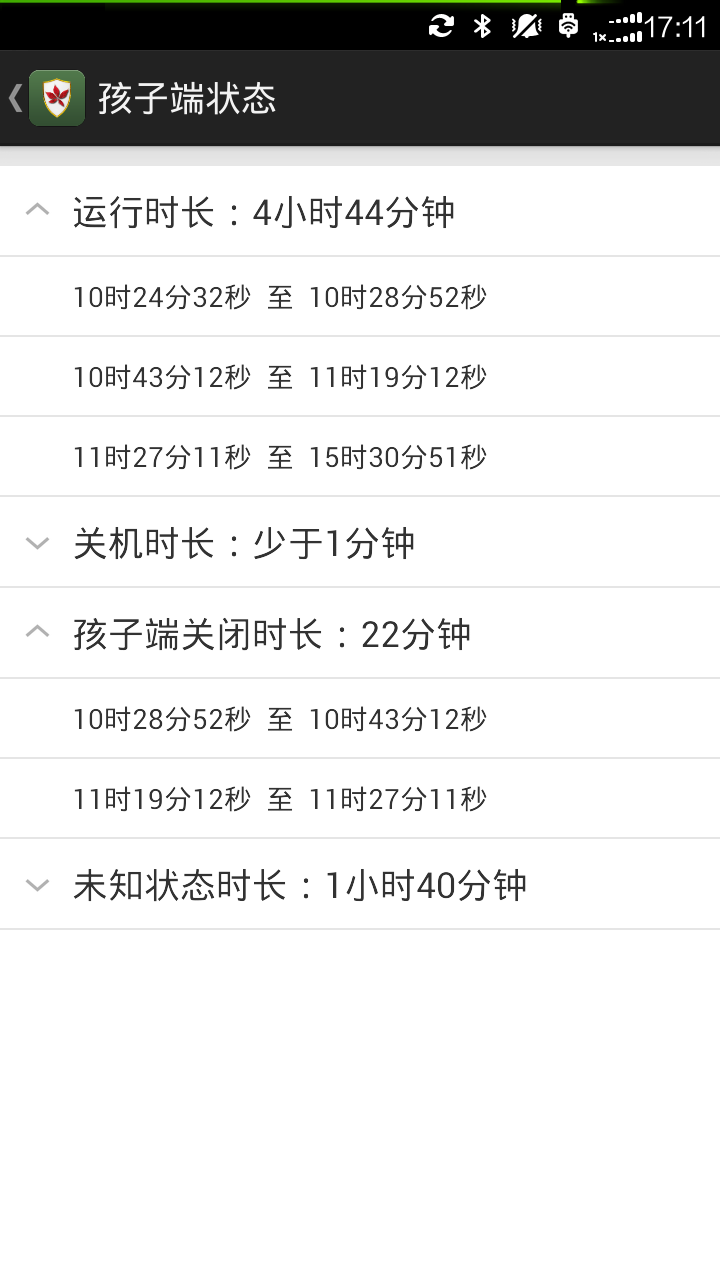This screenshot has height=1280, width=720.
Task: Expand the 关机时长 section
Action: coord(38,543)
